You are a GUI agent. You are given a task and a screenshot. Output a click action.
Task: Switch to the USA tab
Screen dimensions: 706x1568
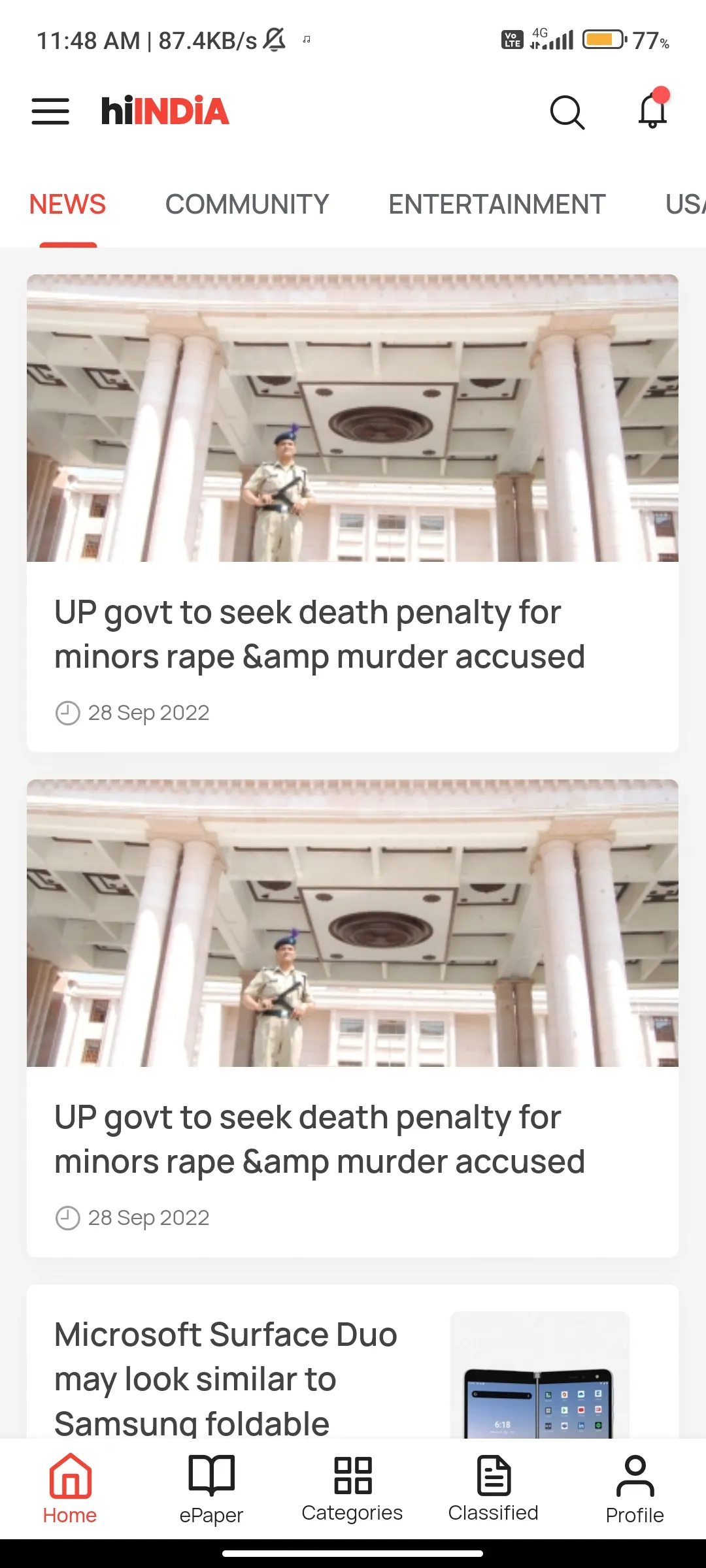(x=683, y=204)
